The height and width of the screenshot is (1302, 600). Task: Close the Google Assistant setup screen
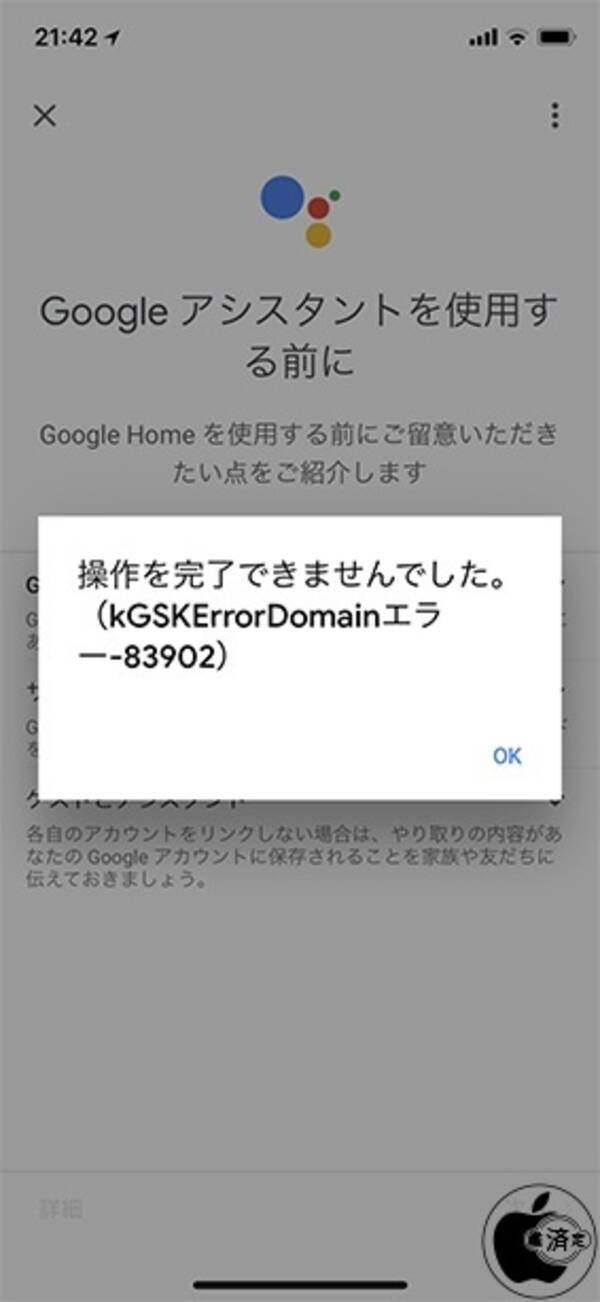pyautogui.click(x=44, y=115)
